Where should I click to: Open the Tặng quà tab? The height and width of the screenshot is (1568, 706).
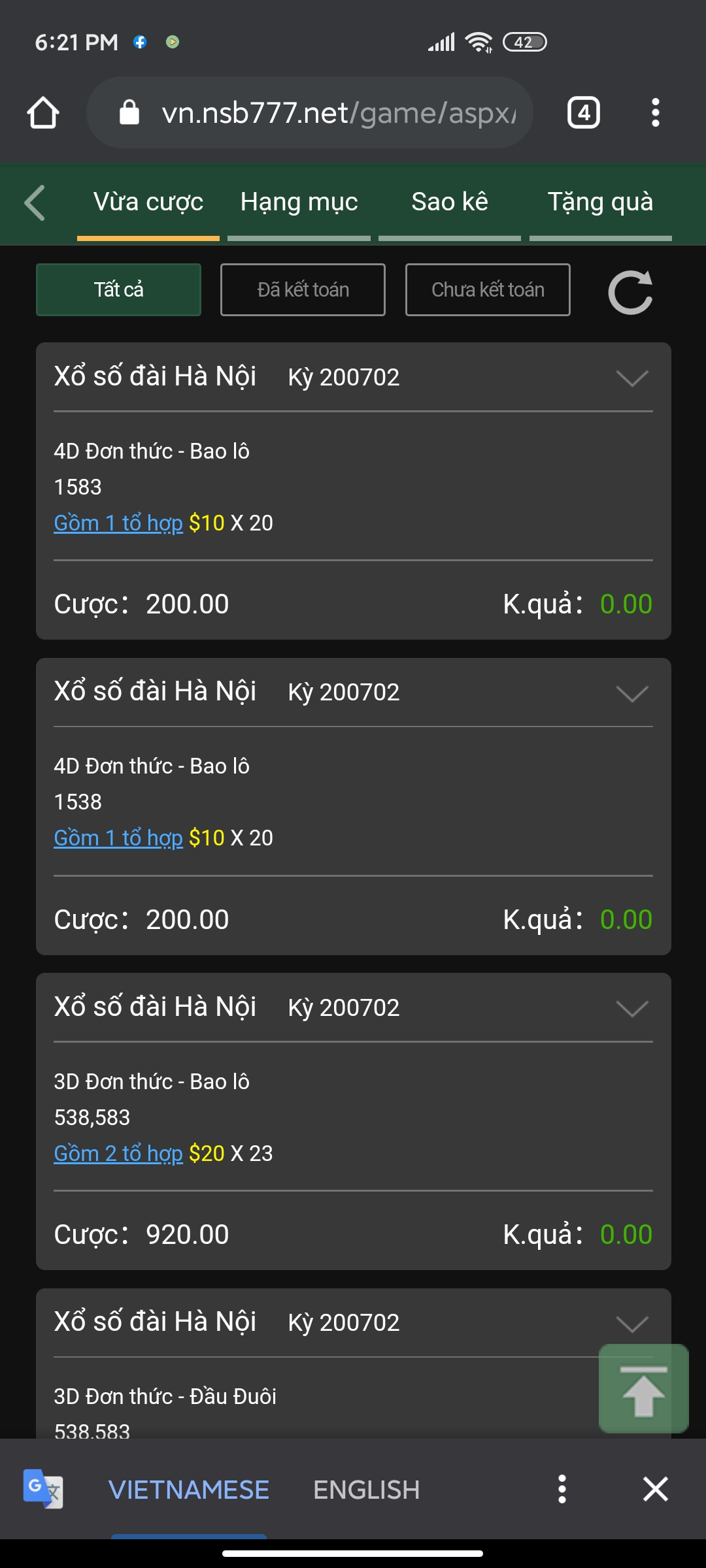pyautogui.click(x=600, y=202)
